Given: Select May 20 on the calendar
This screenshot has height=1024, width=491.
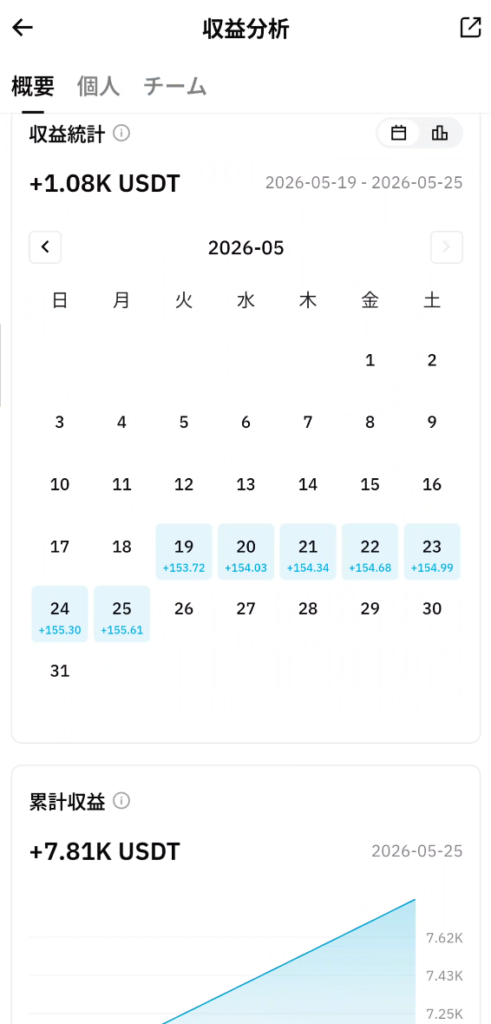Looking at the screenshot, I should [246, 552].
